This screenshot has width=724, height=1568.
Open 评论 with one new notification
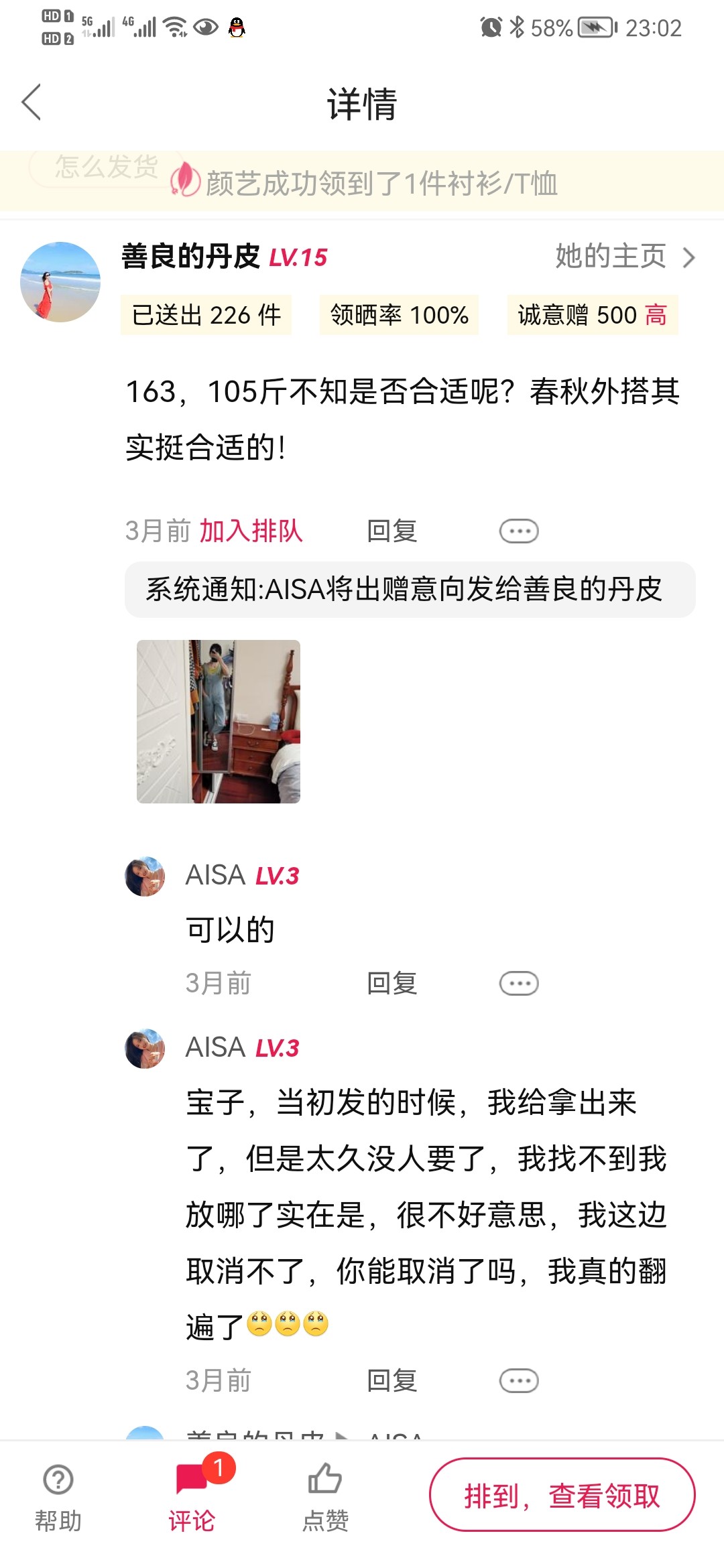point(192,1494)
